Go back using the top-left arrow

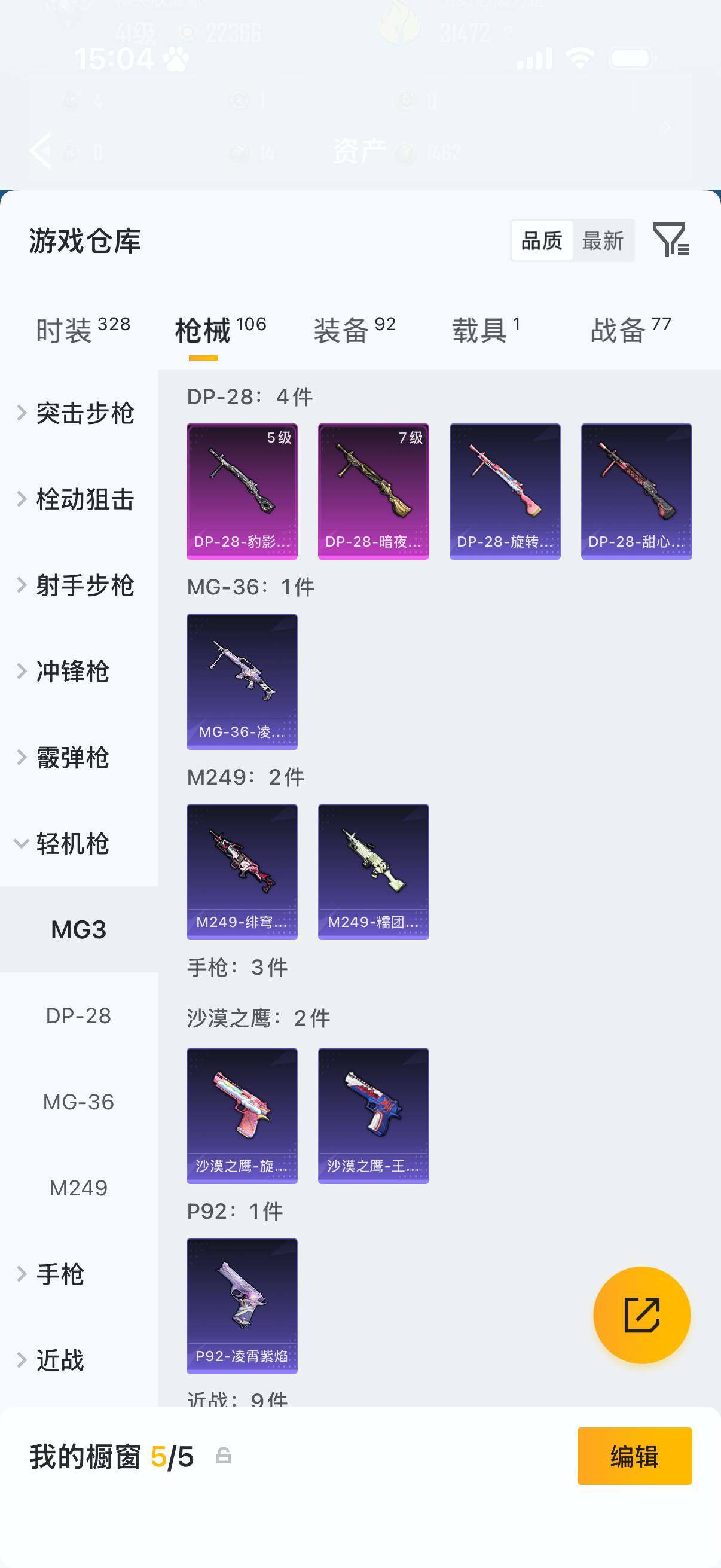pos(40,150)
